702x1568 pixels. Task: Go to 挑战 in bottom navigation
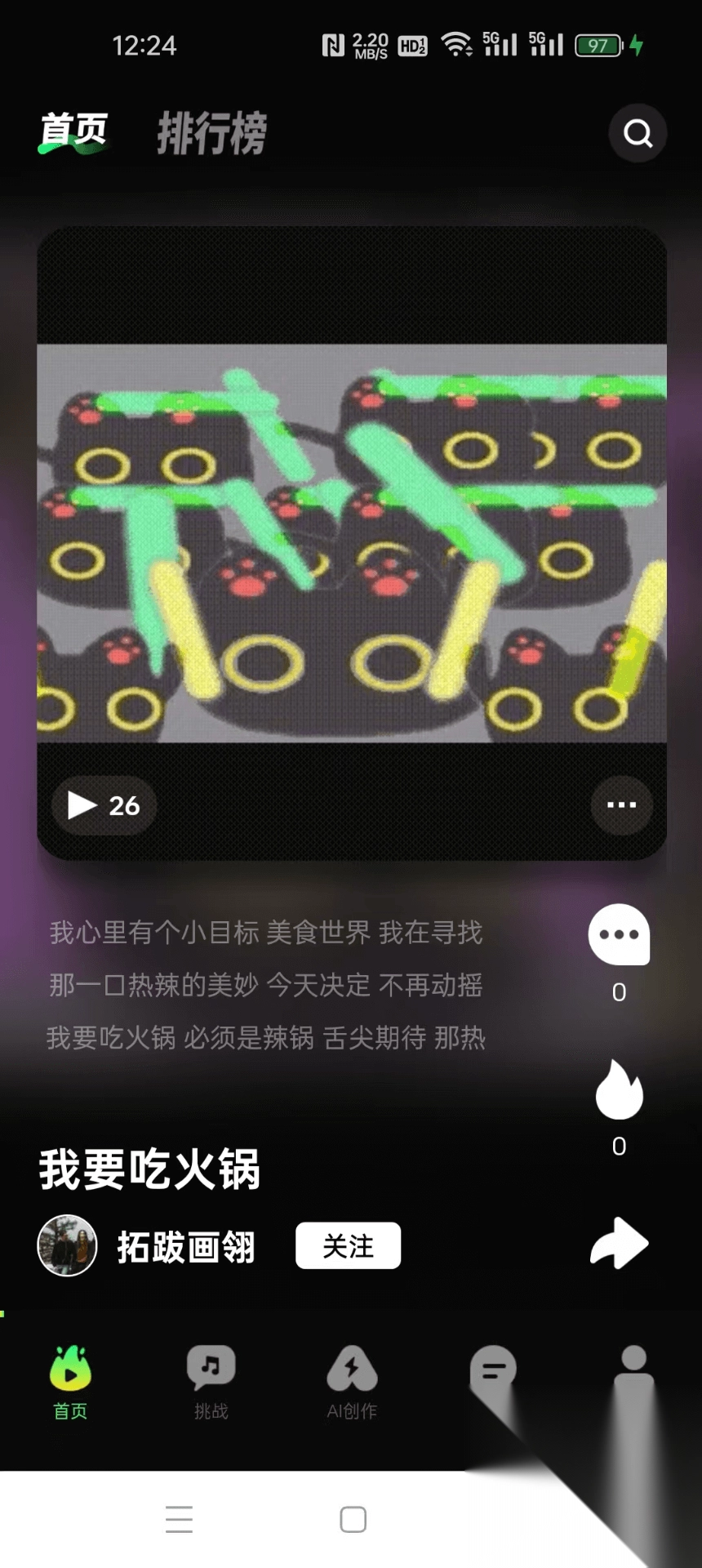point(211,1382)
